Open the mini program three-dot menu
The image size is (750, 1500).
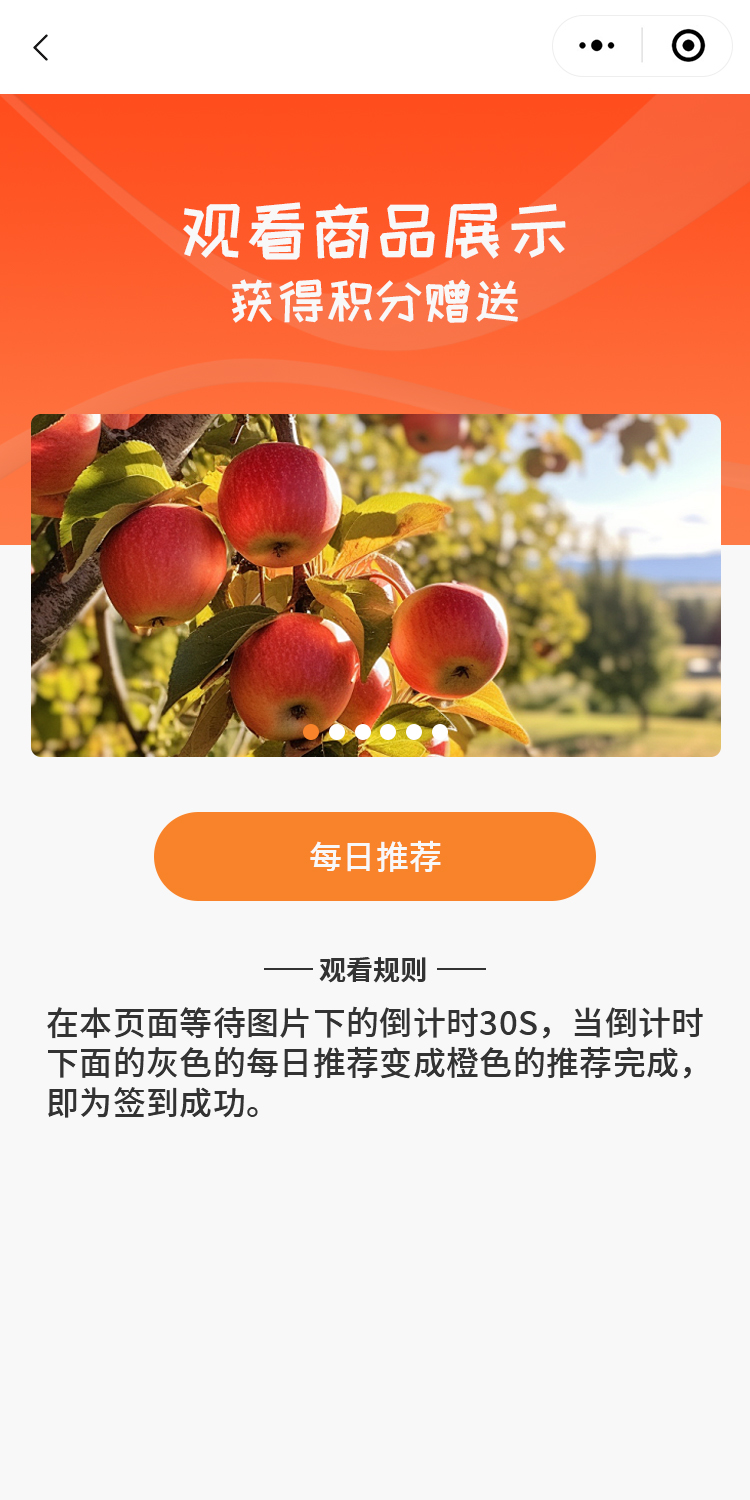click(x=597, y=46)
